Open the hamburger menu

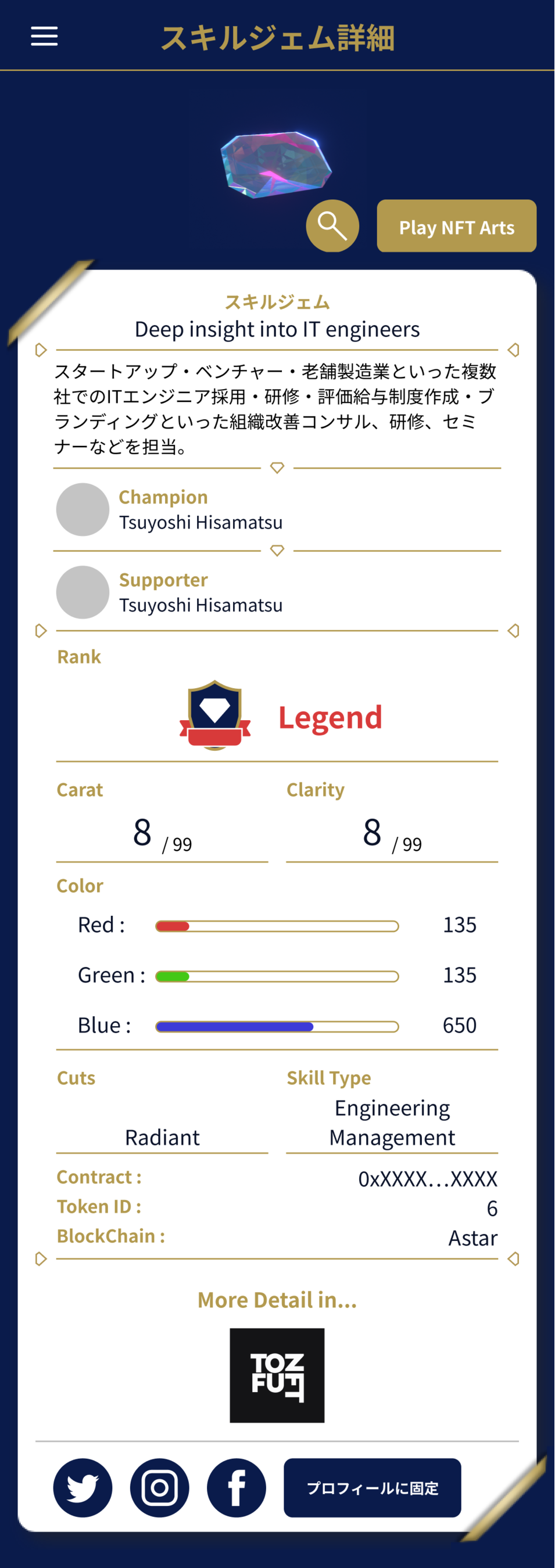45,37
